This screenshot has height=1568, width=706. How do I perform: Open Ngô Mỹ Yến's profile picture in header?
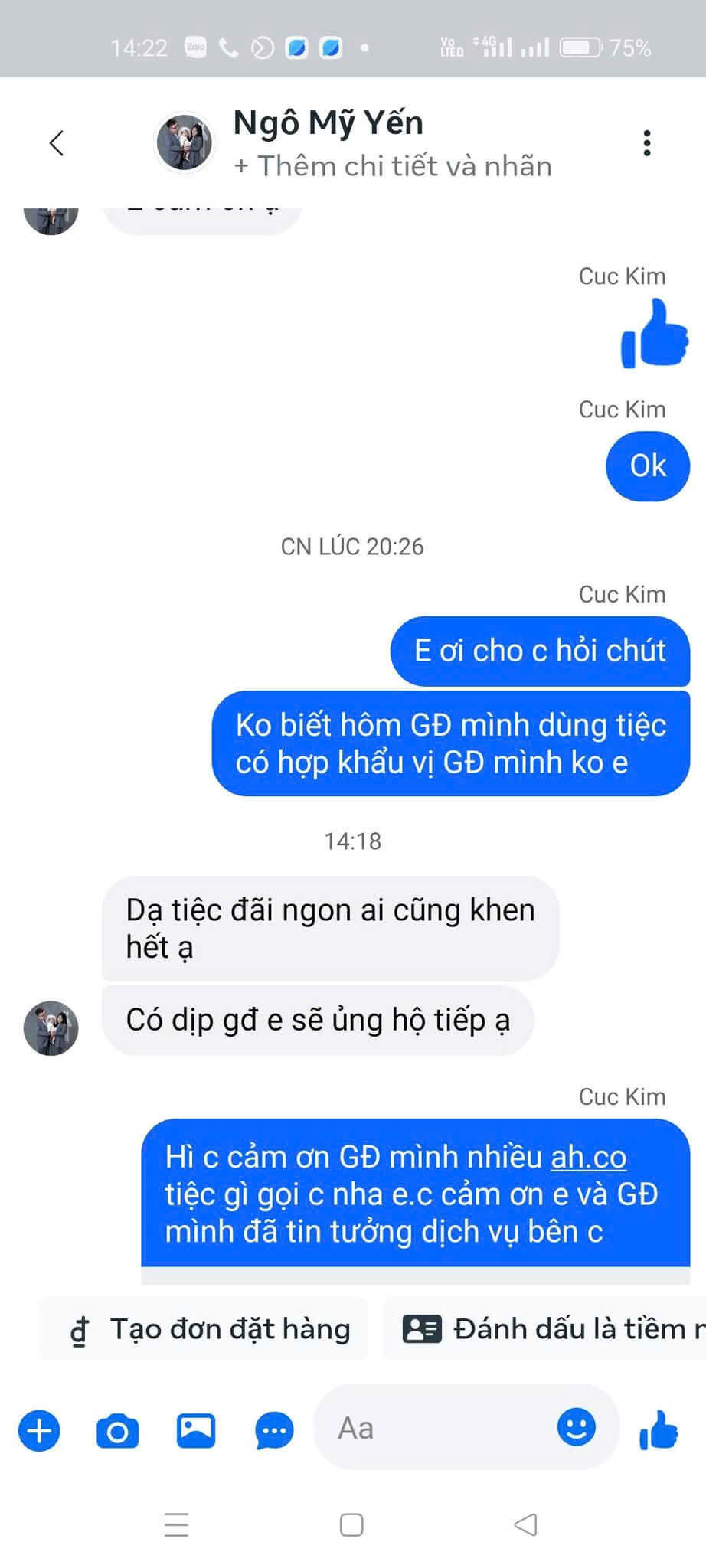[x=185, y=143]
